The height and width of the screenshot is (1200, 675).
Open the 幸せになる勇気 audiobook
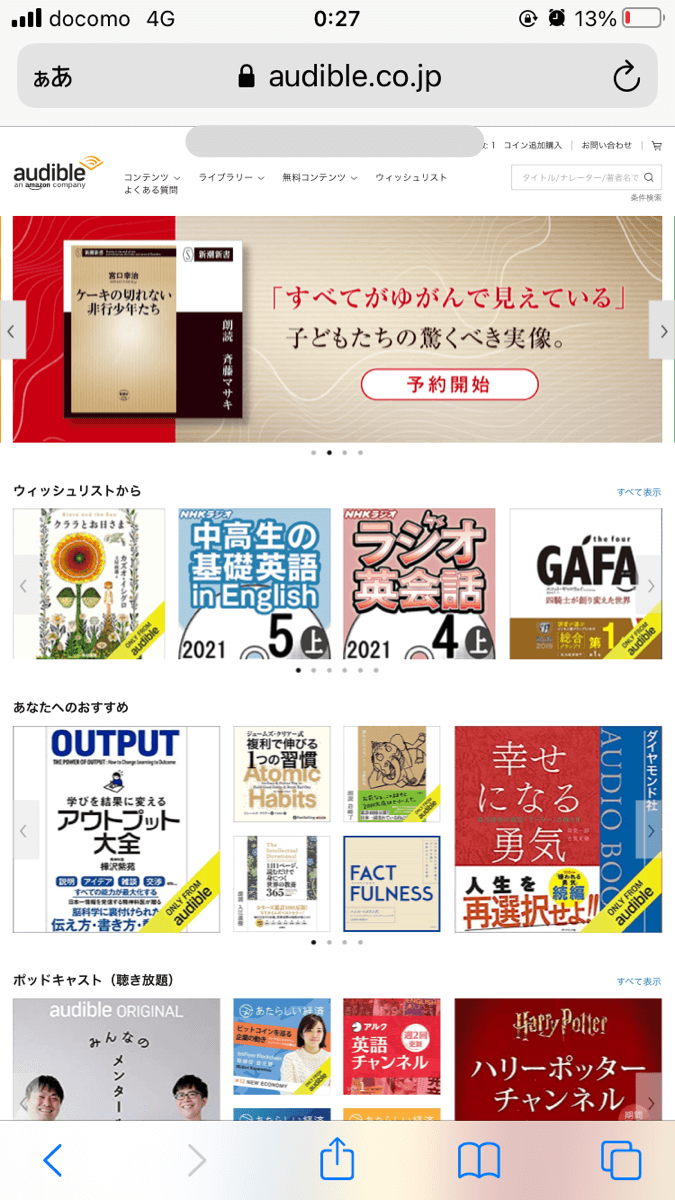558,829
